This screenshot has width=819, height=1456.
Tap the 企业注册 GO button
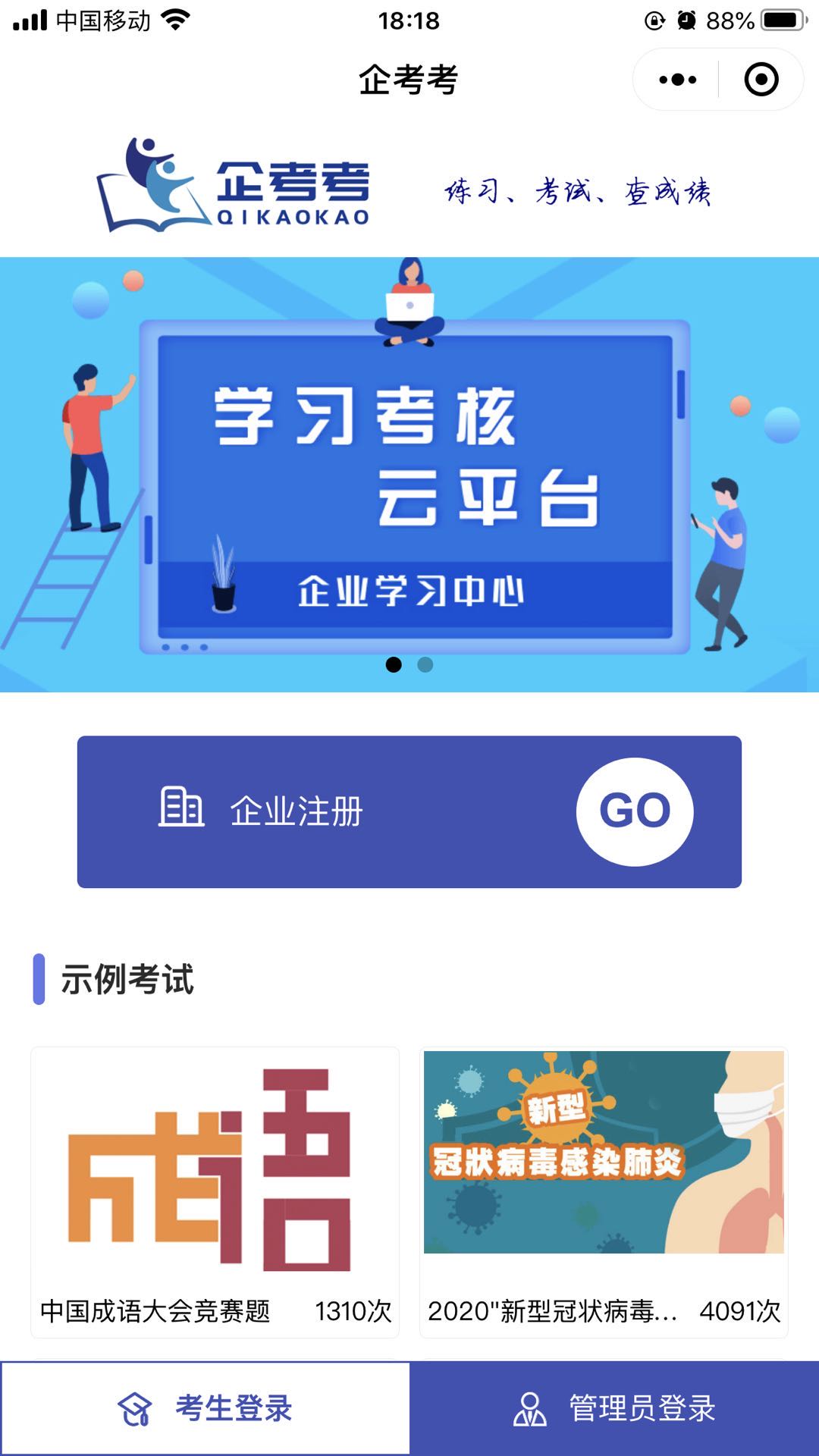pos(635,811)
